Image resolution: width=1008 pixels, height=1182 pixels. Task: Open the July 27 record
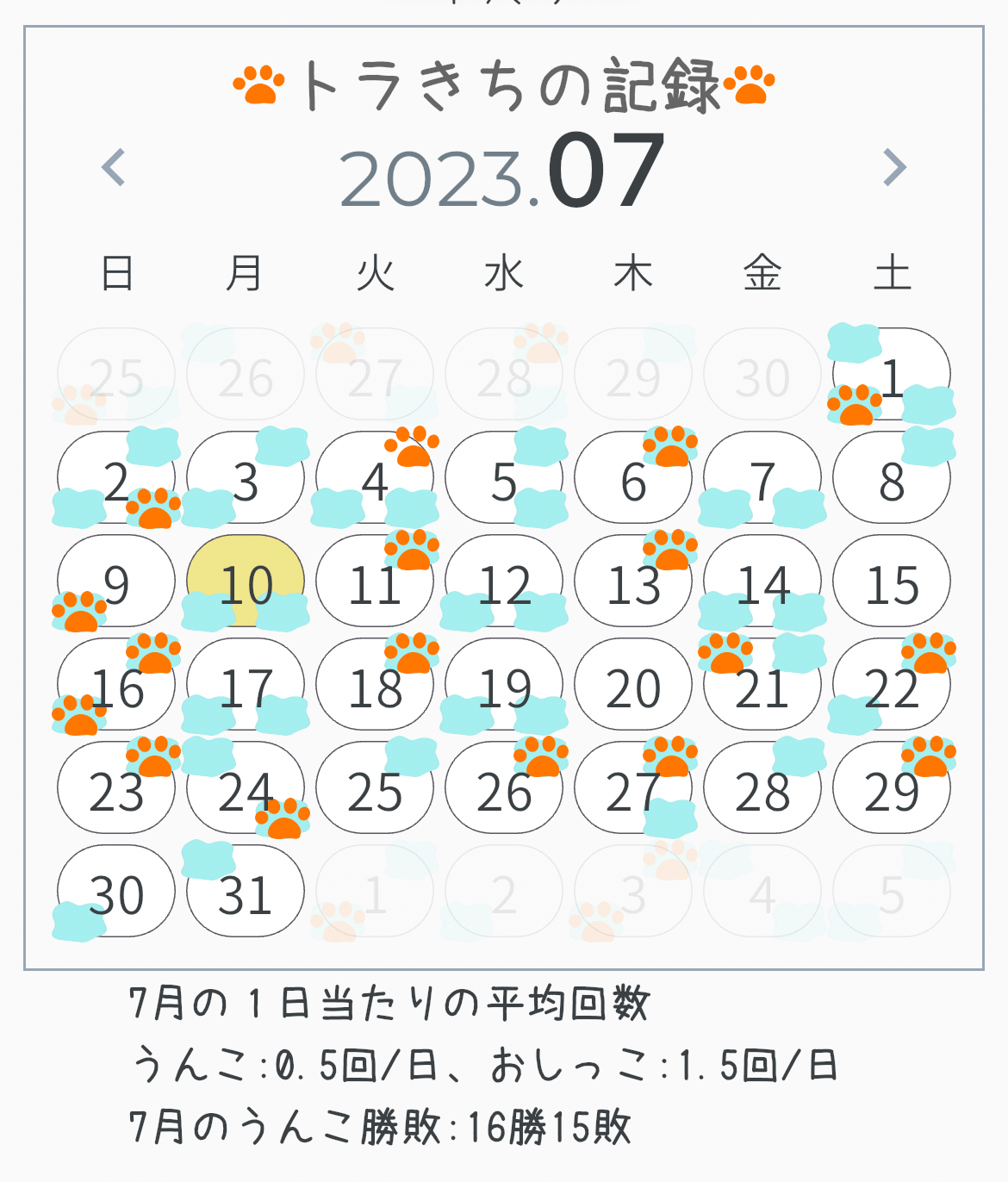click(x=633, y=788)
